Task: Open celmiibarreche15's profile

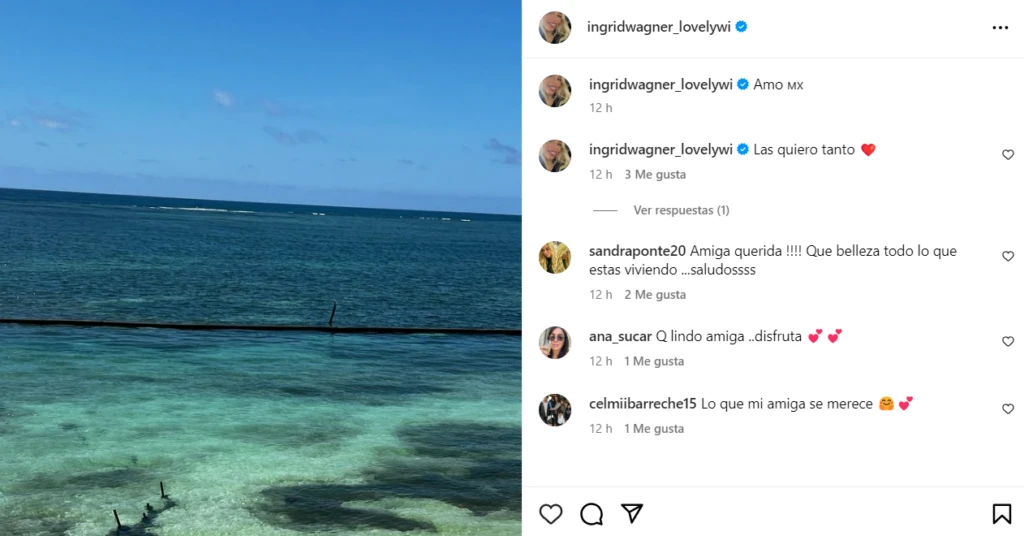Action: click(x=642, y=403)
